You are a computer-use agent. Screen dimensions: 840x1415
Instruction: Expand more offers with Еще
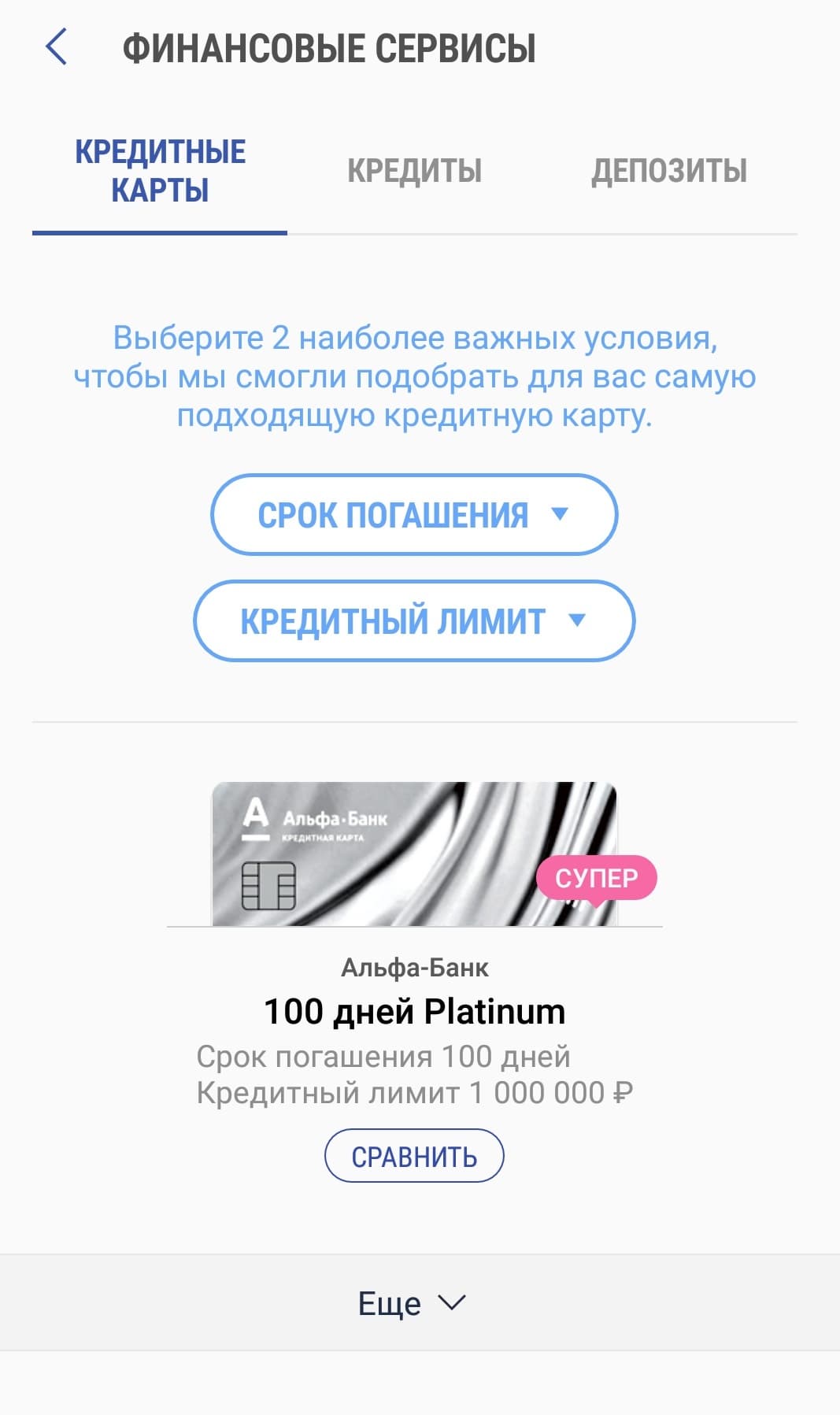[x=413, y=1303]
